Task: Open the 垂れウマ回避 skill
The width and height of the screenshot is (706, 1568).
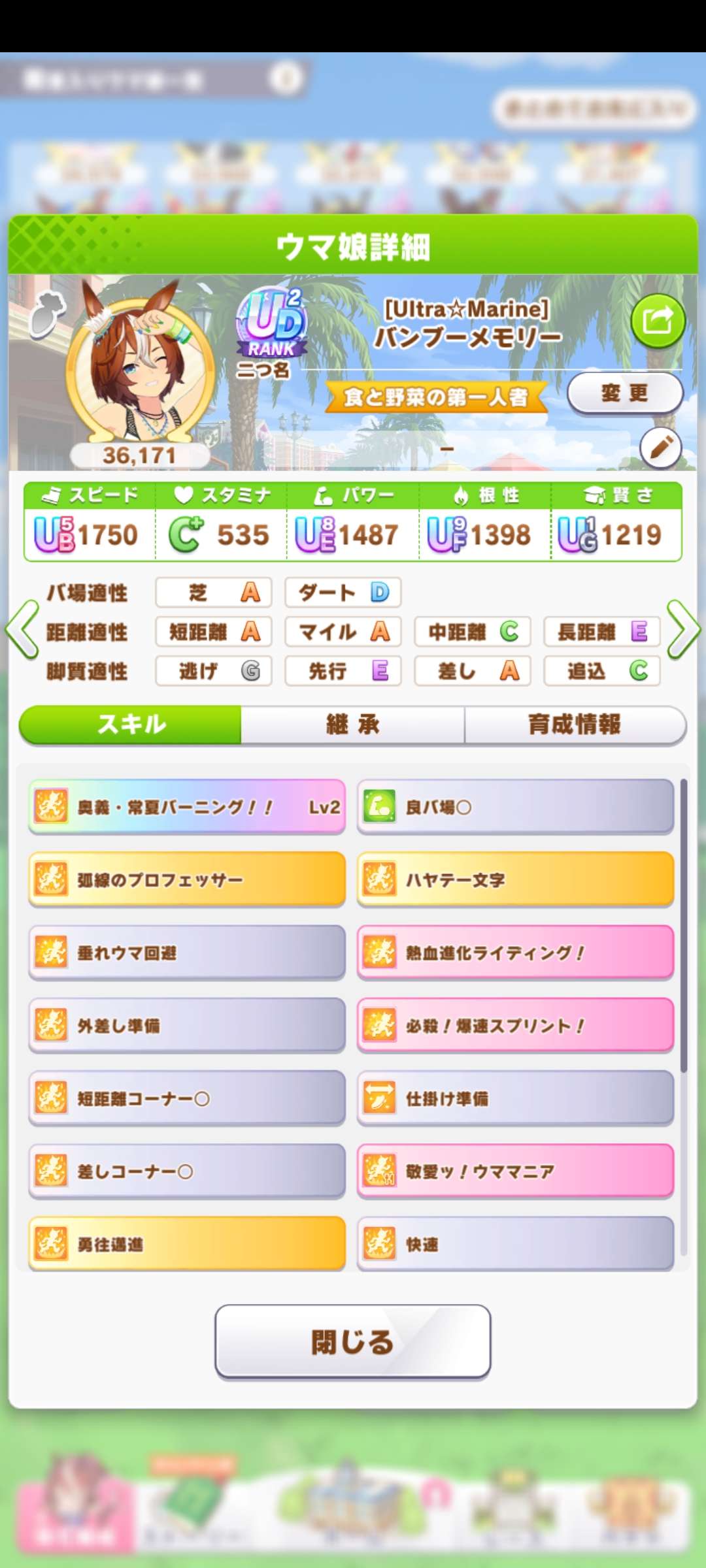Action: tap(187, 953)
